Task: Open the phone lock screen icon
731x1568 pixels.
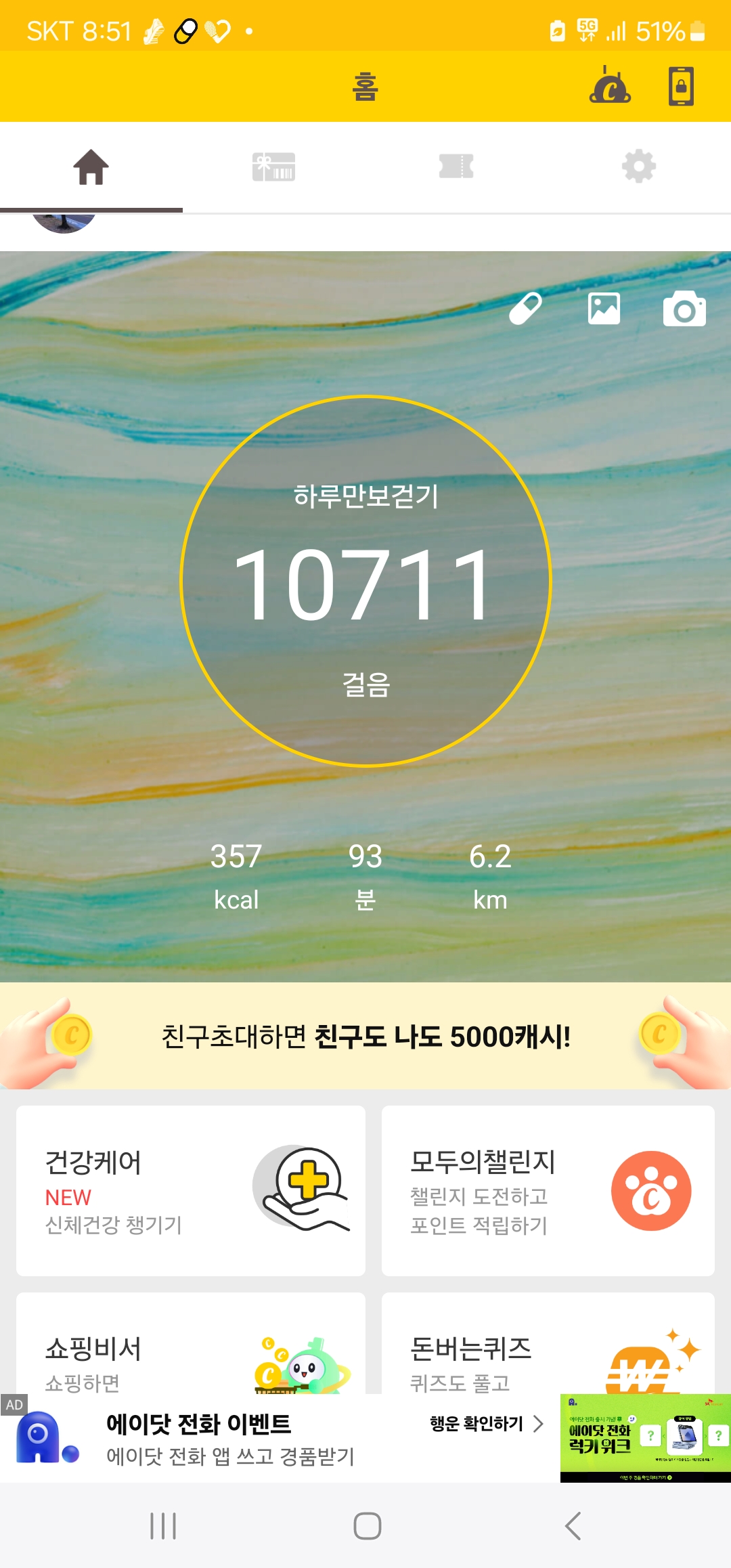Action: coord(681,86)
